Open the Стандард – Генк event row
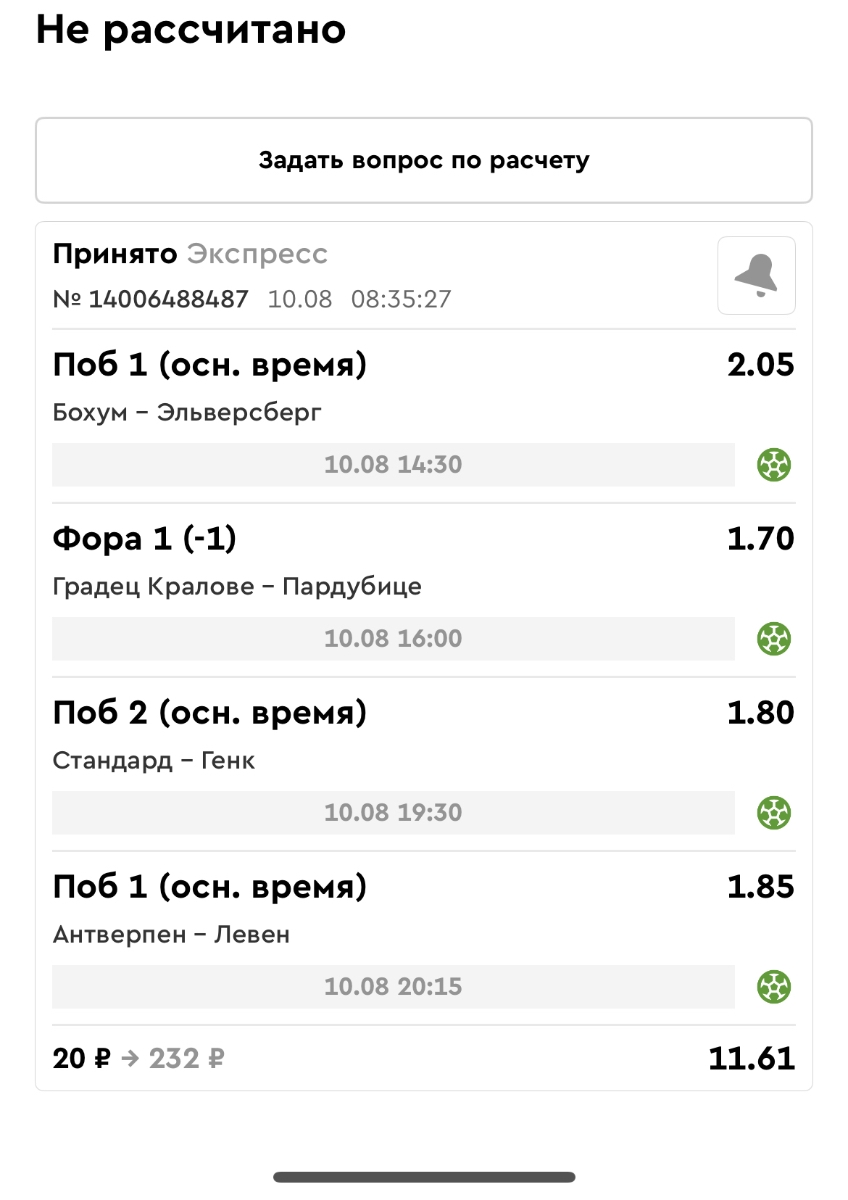Viewport: 848px width, 1200px height. (x=153, y=761)
